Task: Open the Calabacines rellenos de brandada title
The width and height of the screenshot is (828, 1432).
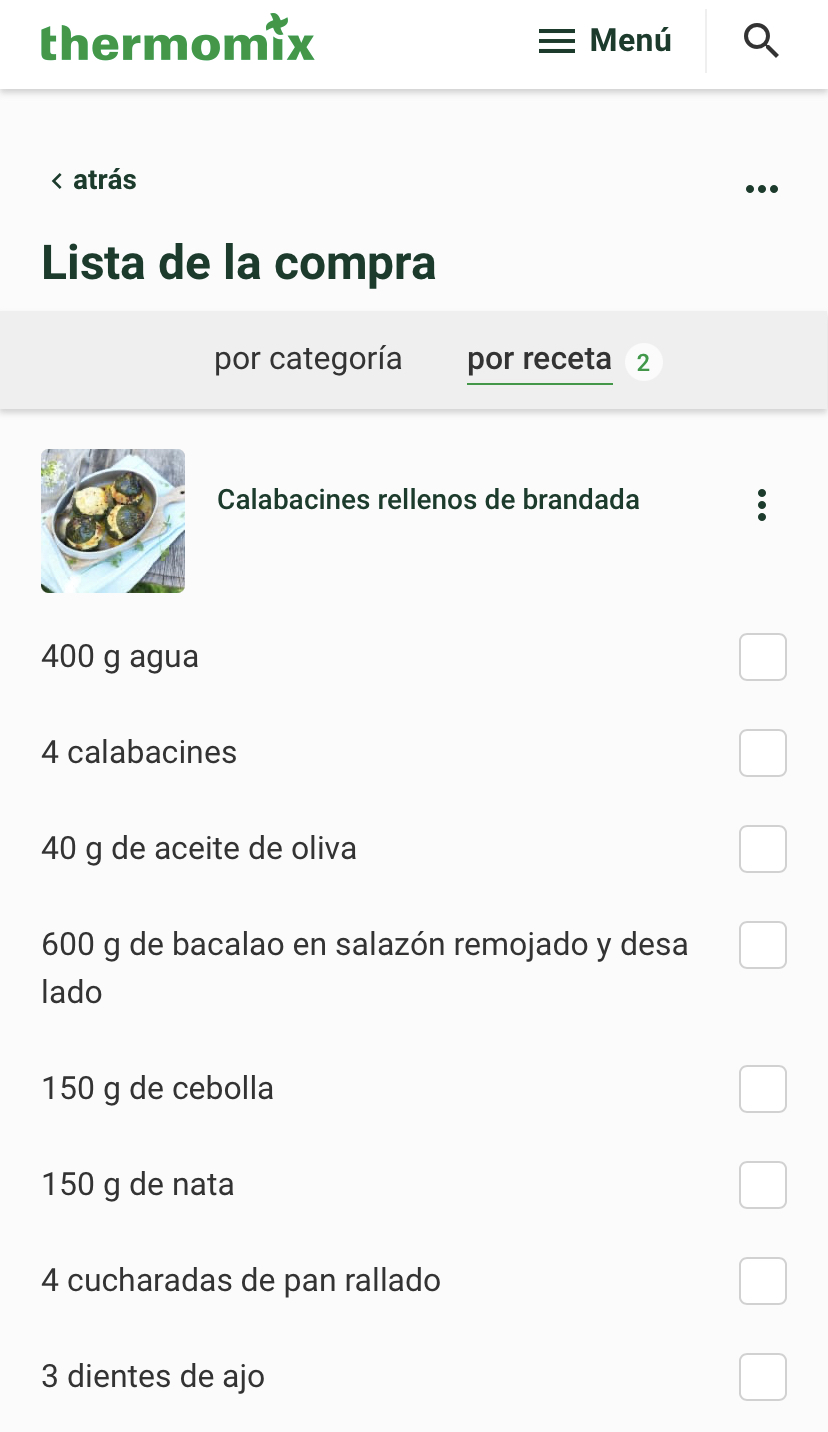Action: point(428,500)
